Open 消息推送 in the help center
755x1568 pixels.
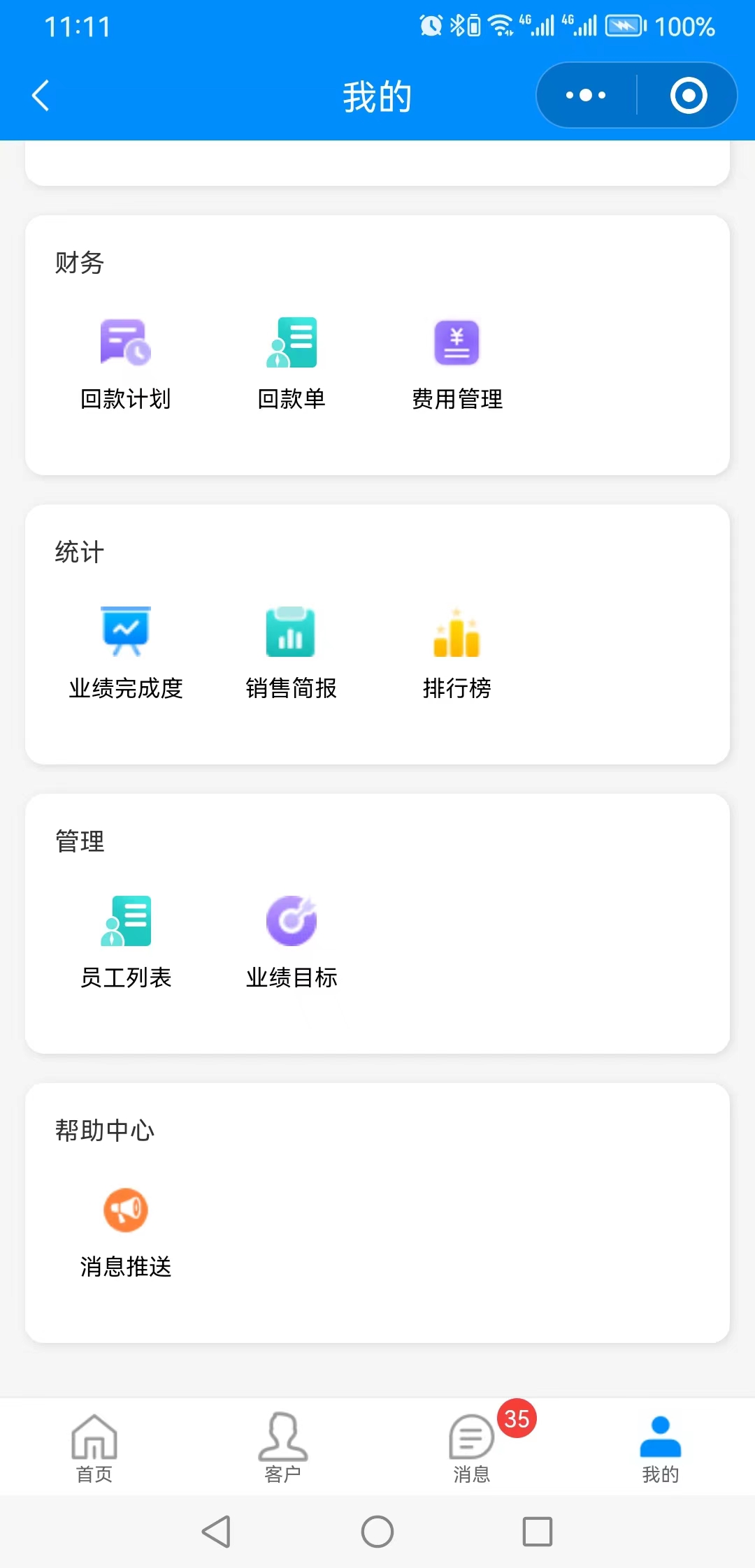coord(126,1232)
